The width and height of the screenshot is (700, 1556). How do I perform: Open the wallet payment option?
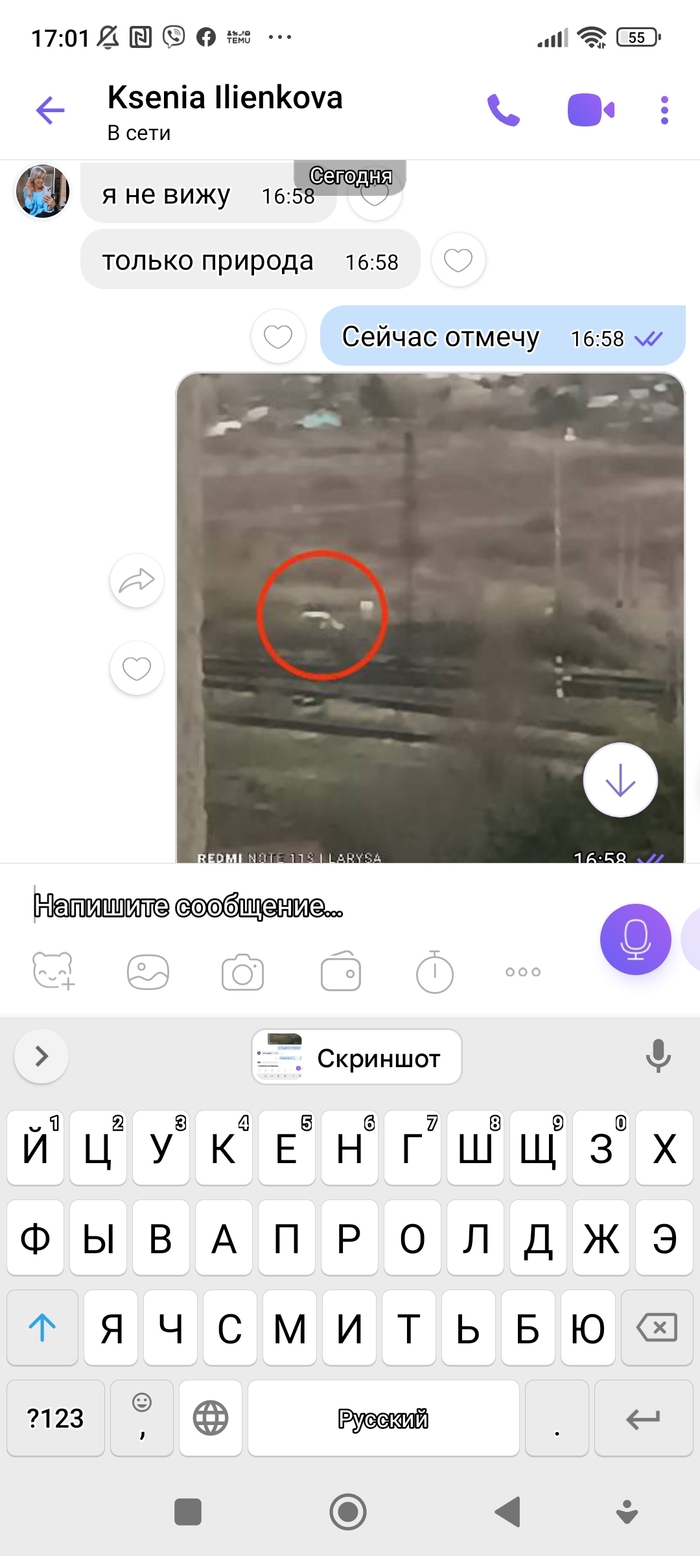point(340,972)
